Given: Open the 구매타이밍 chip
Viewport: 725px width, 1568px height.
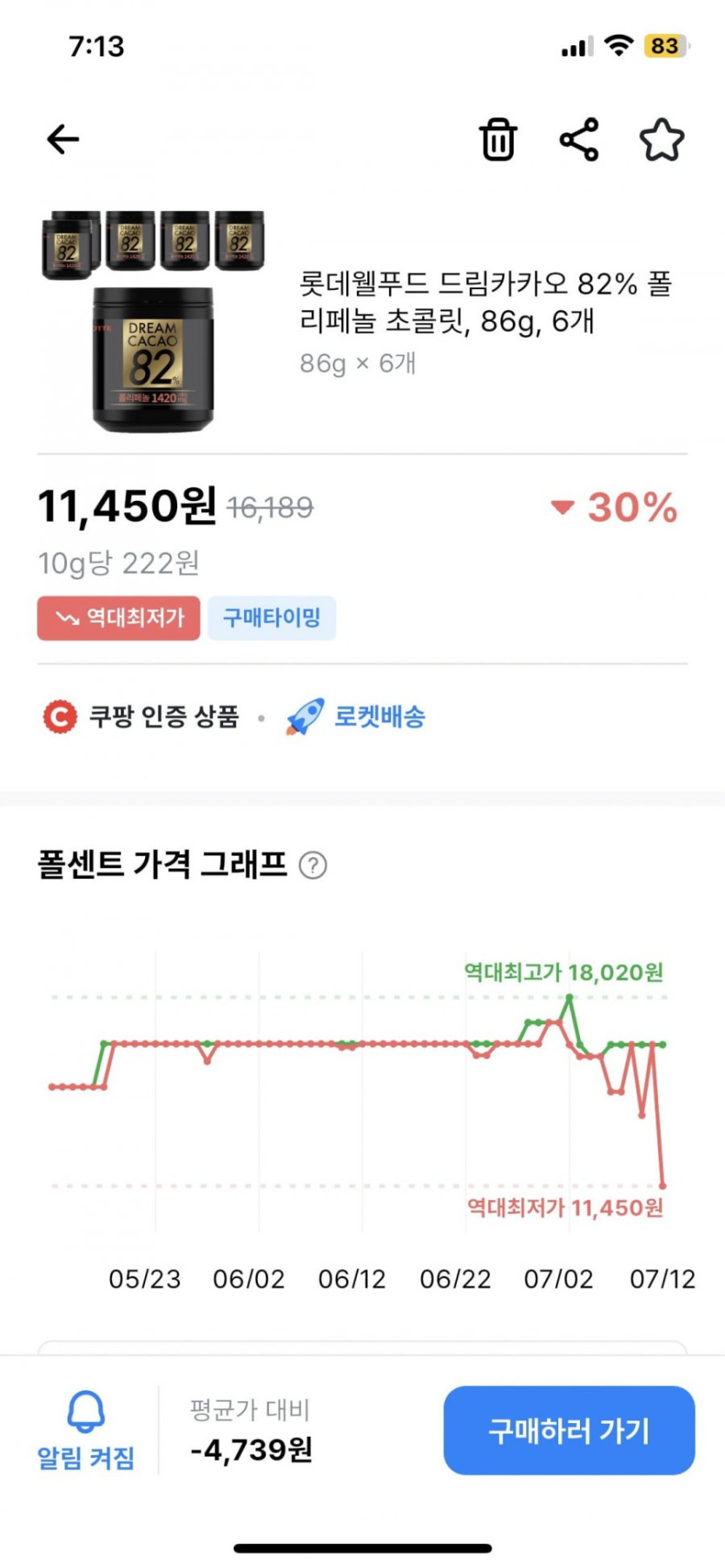Looking at the screenshot, I should click(272, 618).
